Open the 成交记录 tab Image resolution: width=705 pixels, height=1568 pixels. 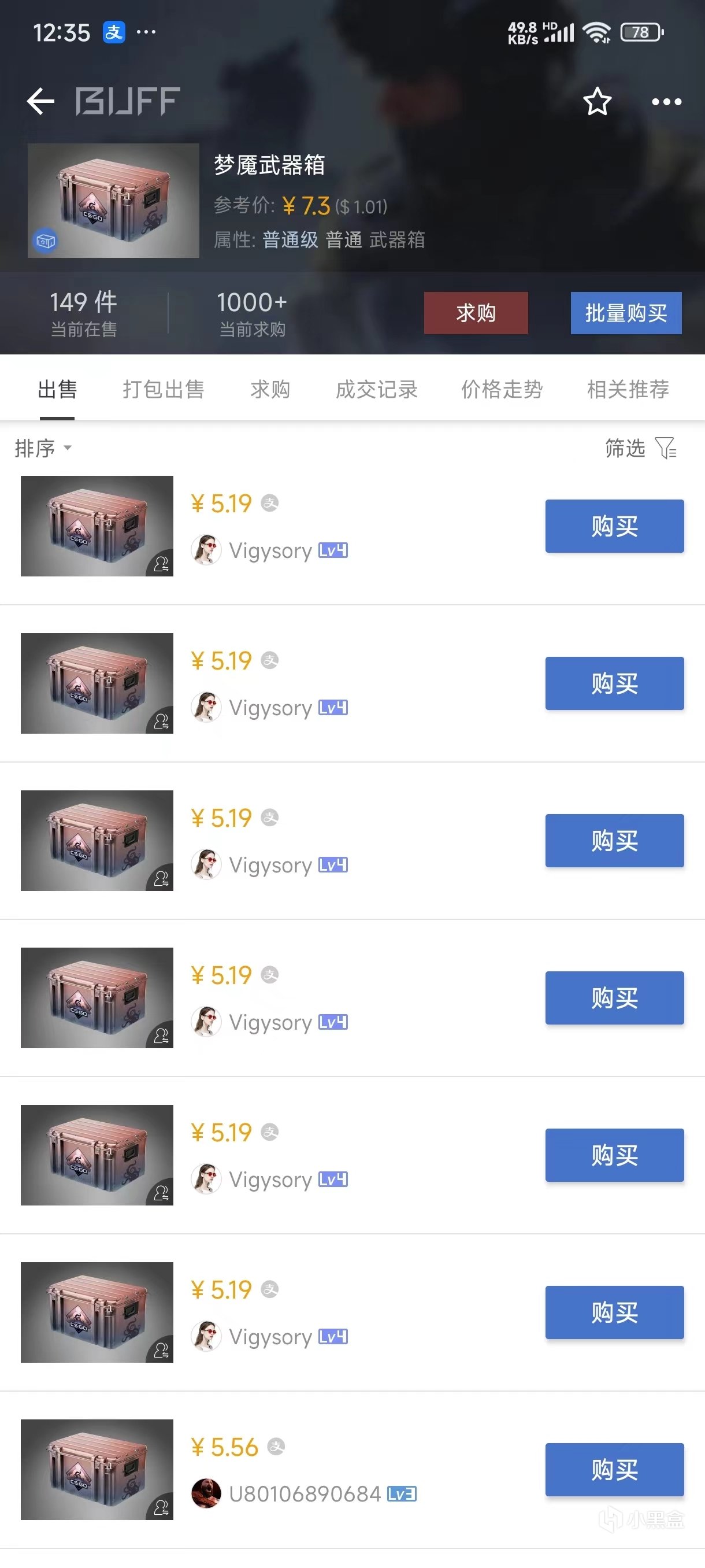point(377,389)
